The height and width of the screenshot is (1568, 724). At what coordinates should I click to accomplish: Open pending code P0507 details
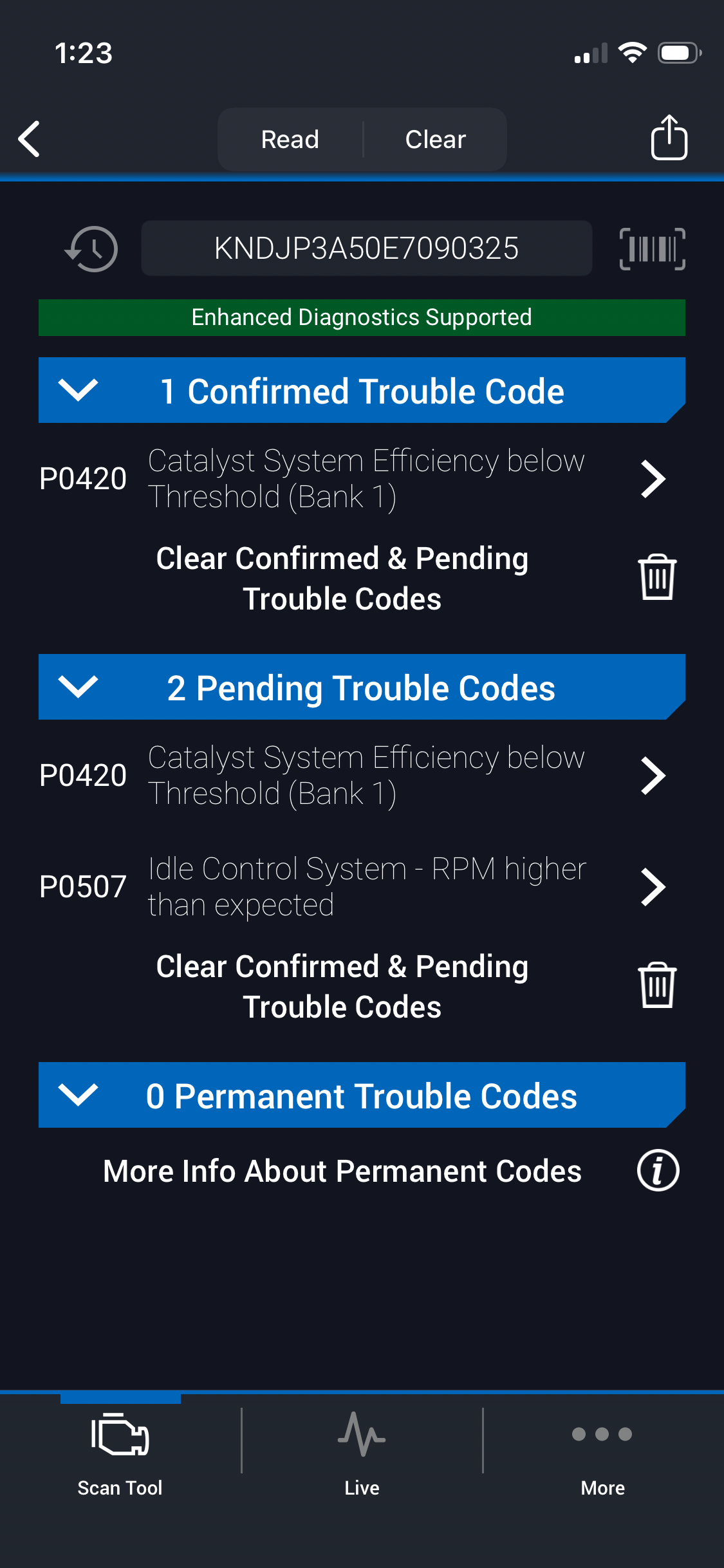(x=652, y=887)
